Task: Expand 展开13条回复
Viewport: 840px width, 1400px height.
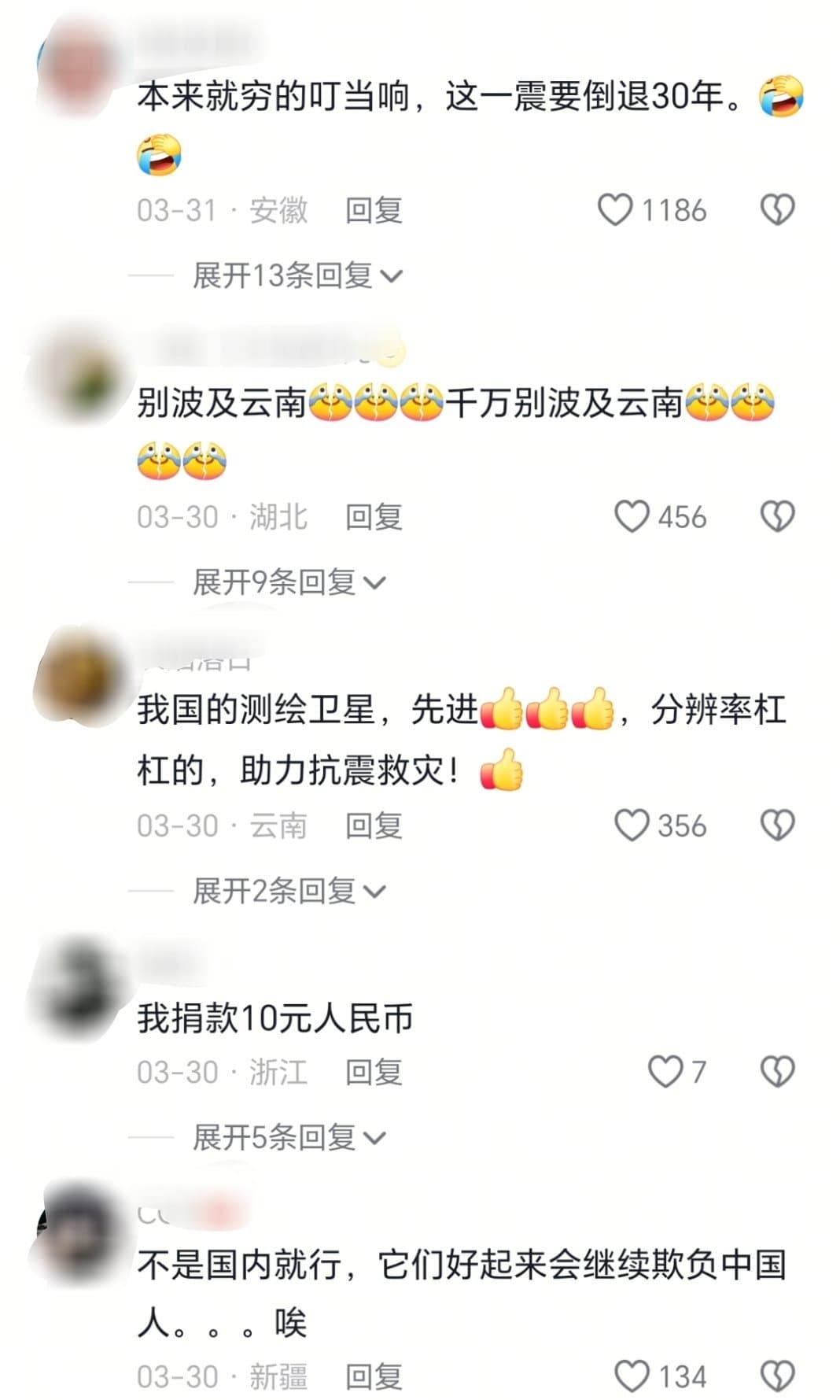Action: pos(297,275)
